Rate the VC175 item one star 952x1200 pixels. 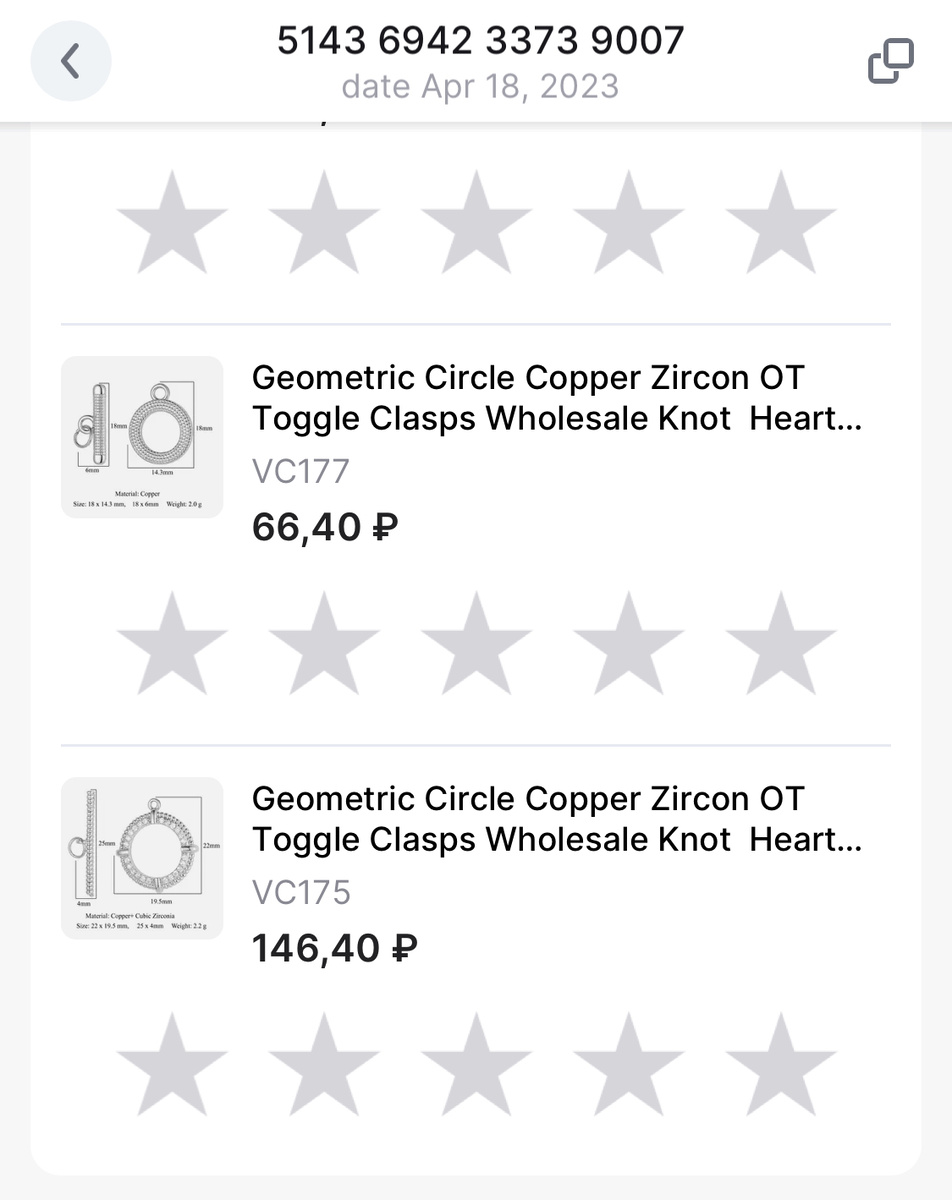172,1065
